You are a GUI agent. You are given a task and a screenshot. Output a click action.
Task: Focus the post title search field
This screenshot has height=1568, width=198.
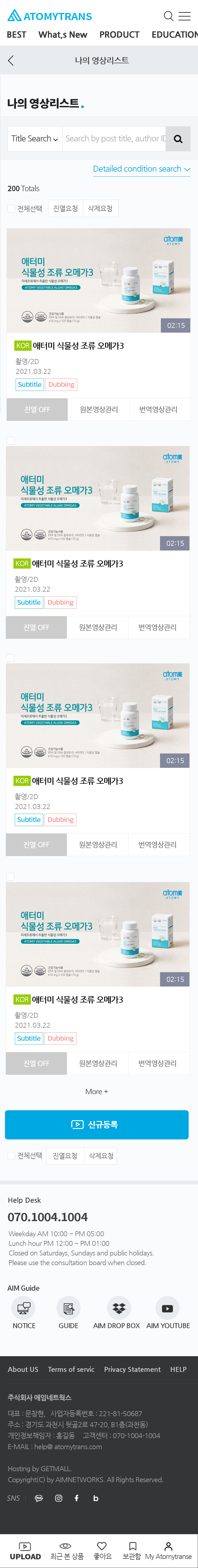(x=114, y=139)
